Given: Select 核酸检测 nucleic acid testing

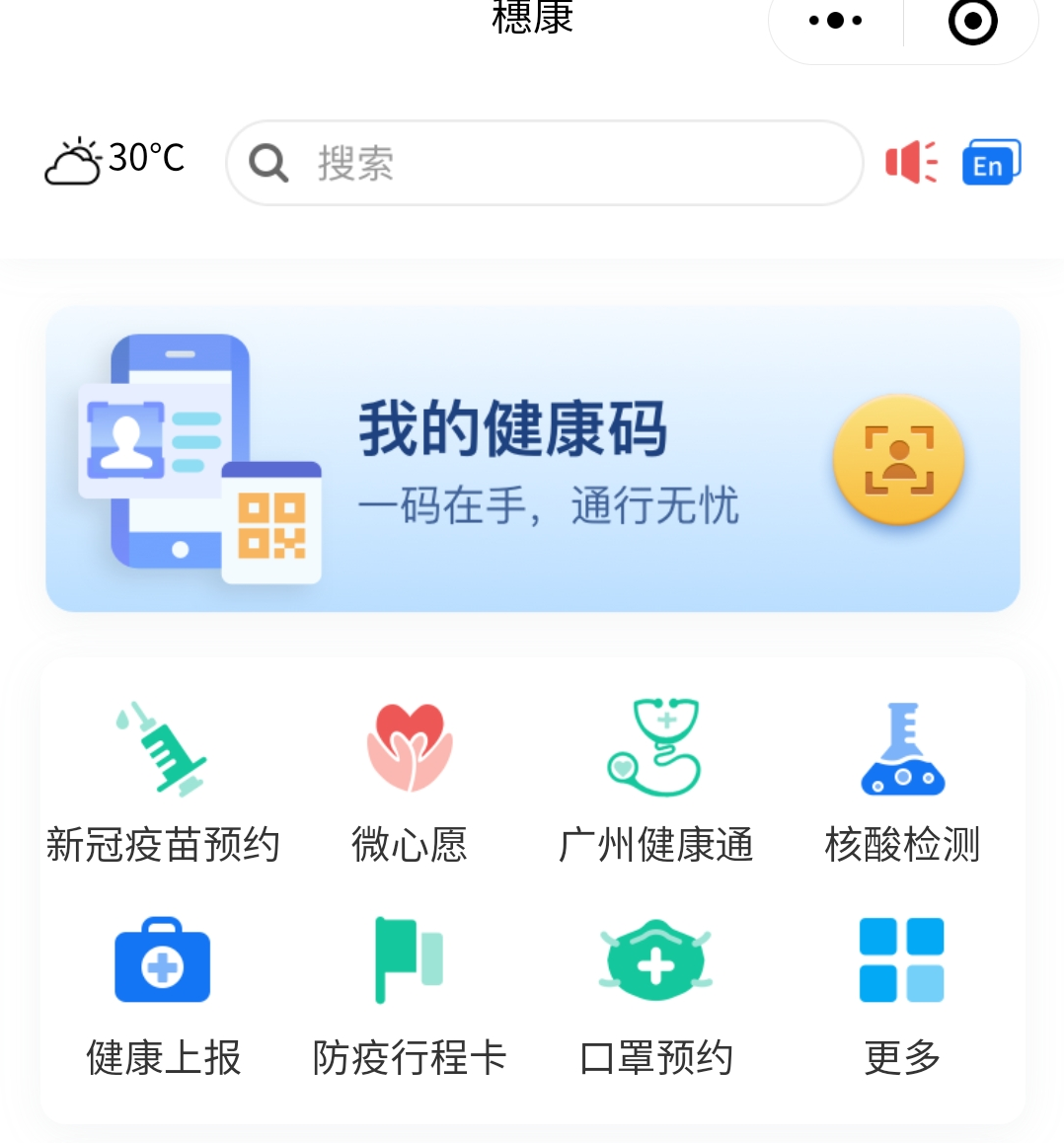Looking at the screenshot, I should 902,782.
